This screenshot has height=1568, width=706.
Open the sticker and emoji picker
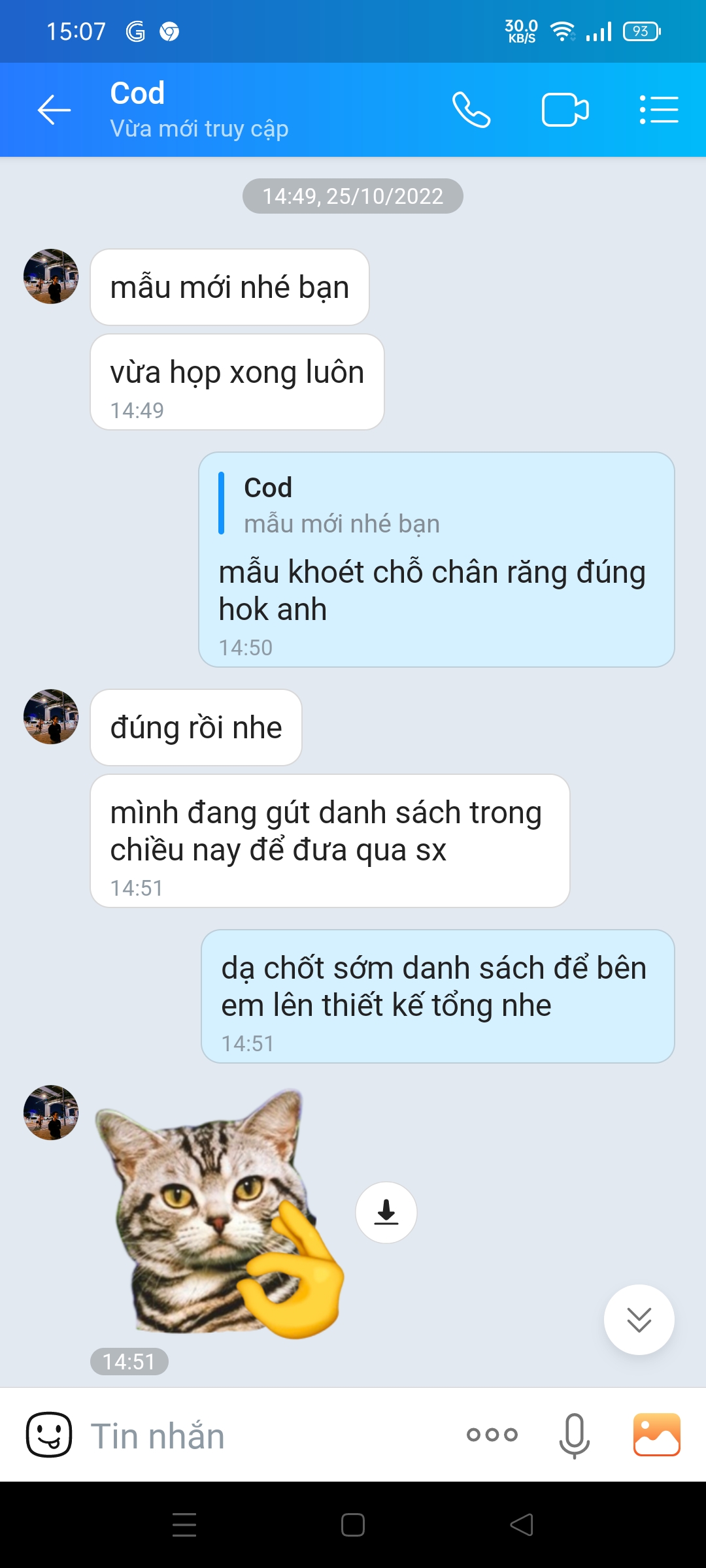49,1435
